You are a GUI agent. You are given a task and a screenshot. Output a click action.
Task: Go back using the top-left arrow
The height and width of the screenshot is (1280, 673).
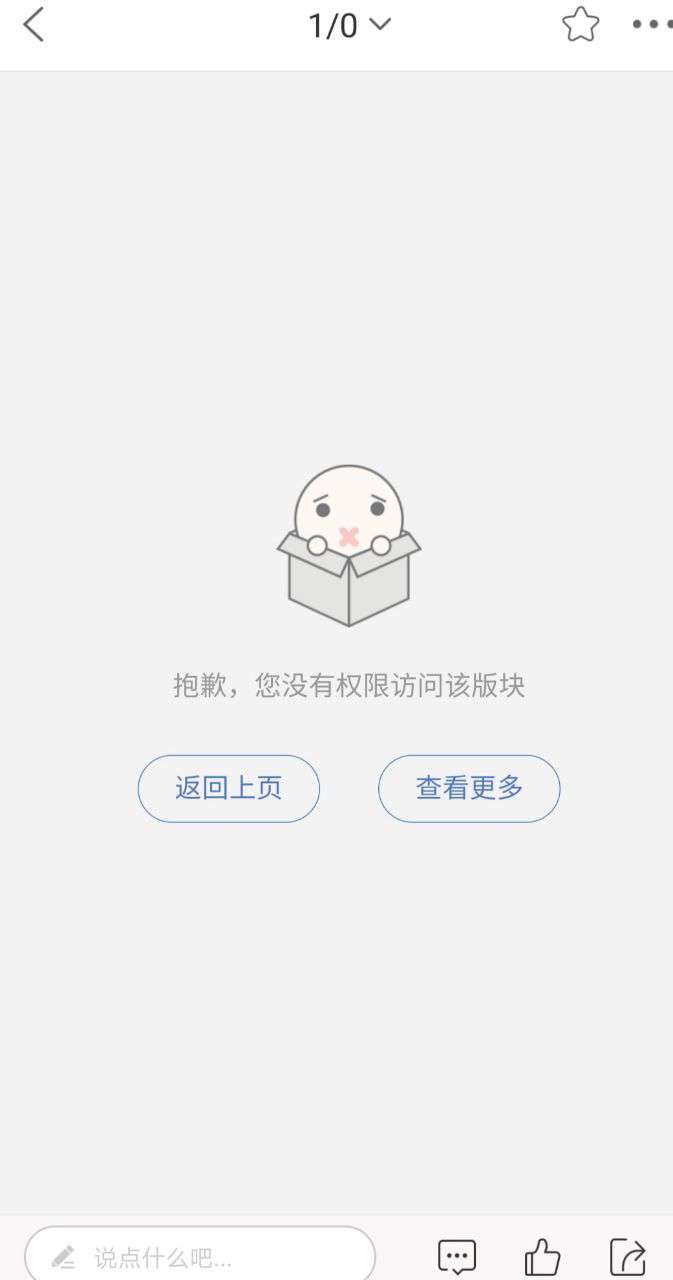click(x=34, y=25)
